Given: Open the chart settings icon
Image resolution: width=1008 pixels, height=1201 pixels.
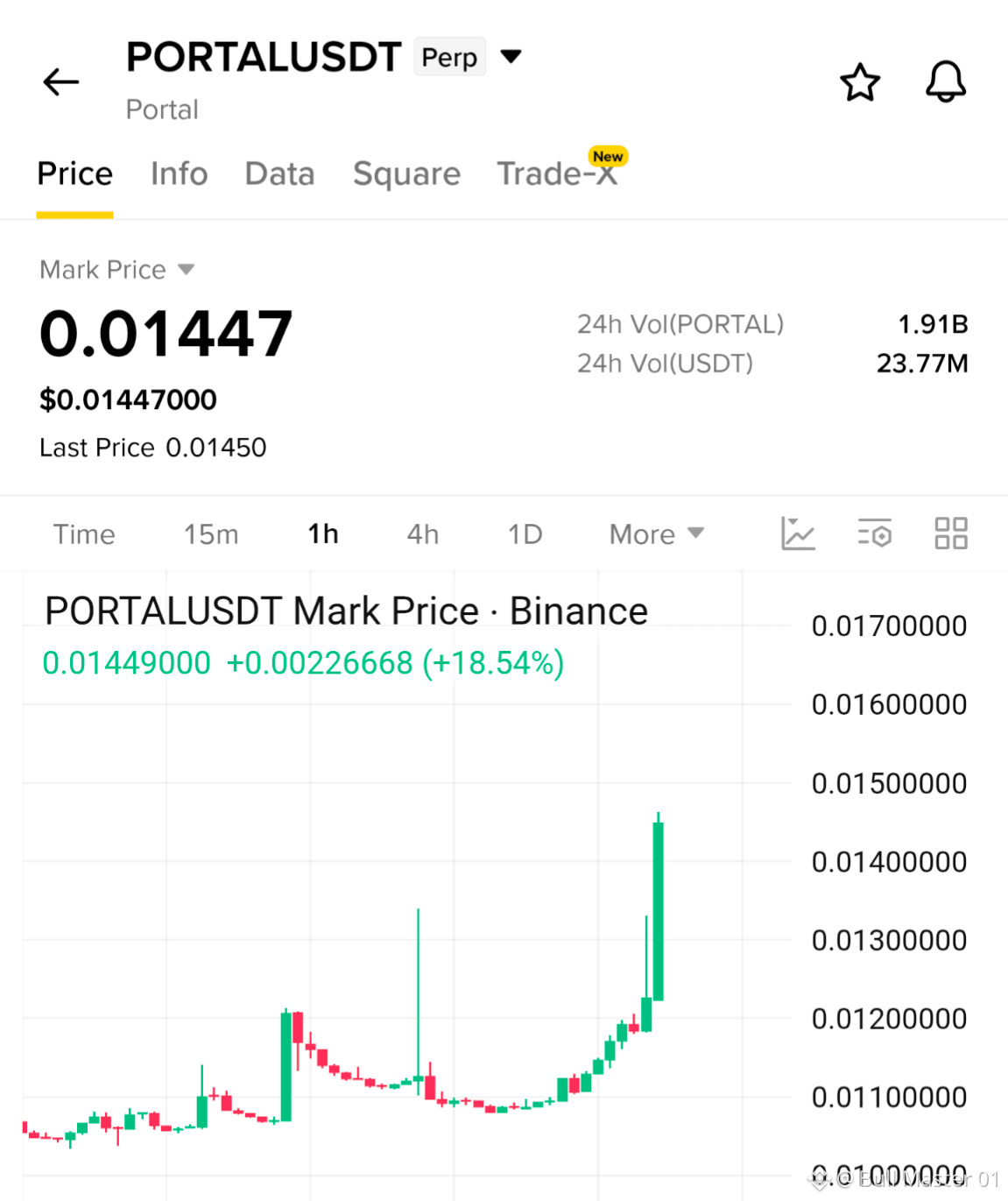Looking at the screenshot, I should tap(874, 533).
